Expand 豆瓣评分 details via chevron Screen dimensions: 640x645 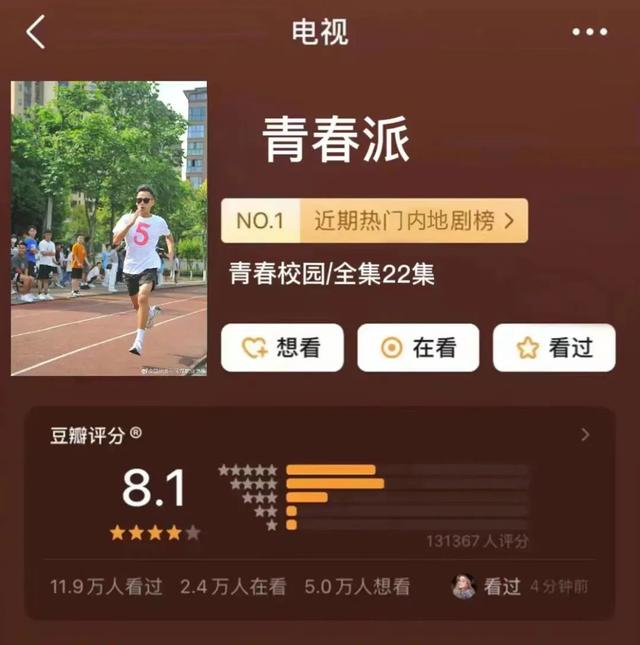[x=585, y=435]
